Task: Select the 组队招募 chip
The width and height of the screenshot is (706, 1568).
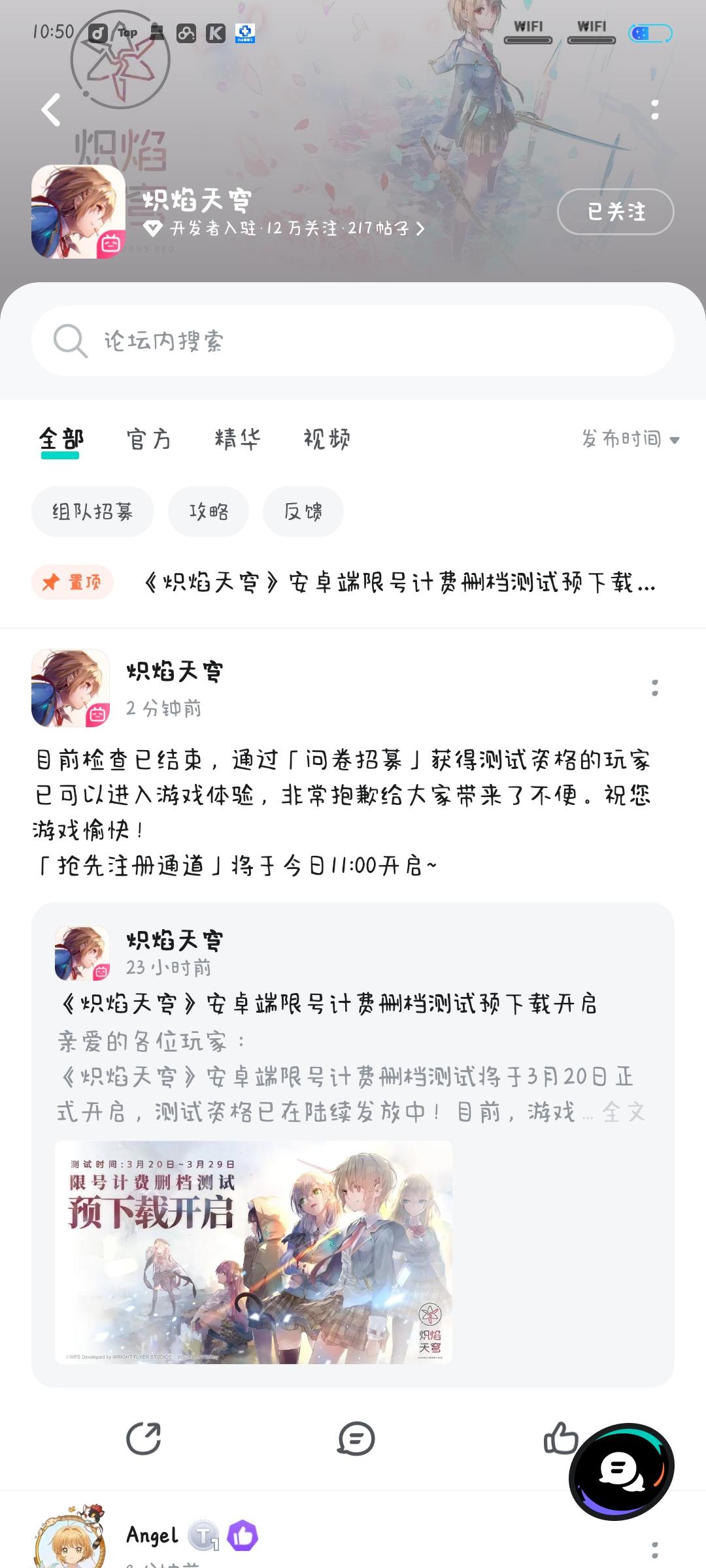Action: click(x=93, y=512)
